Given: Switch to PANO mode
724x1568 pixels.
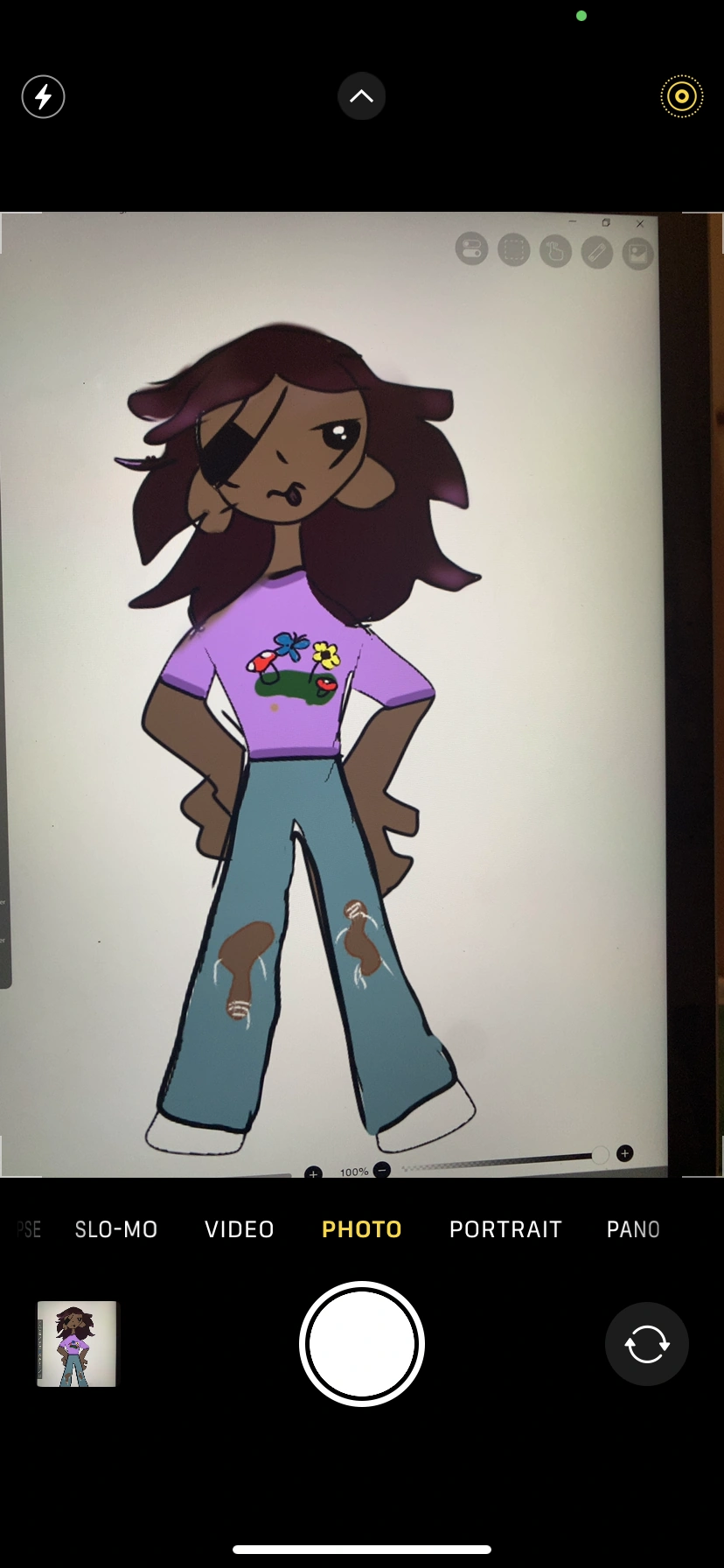Looking at the screenshot, I should click(633, 1229).
